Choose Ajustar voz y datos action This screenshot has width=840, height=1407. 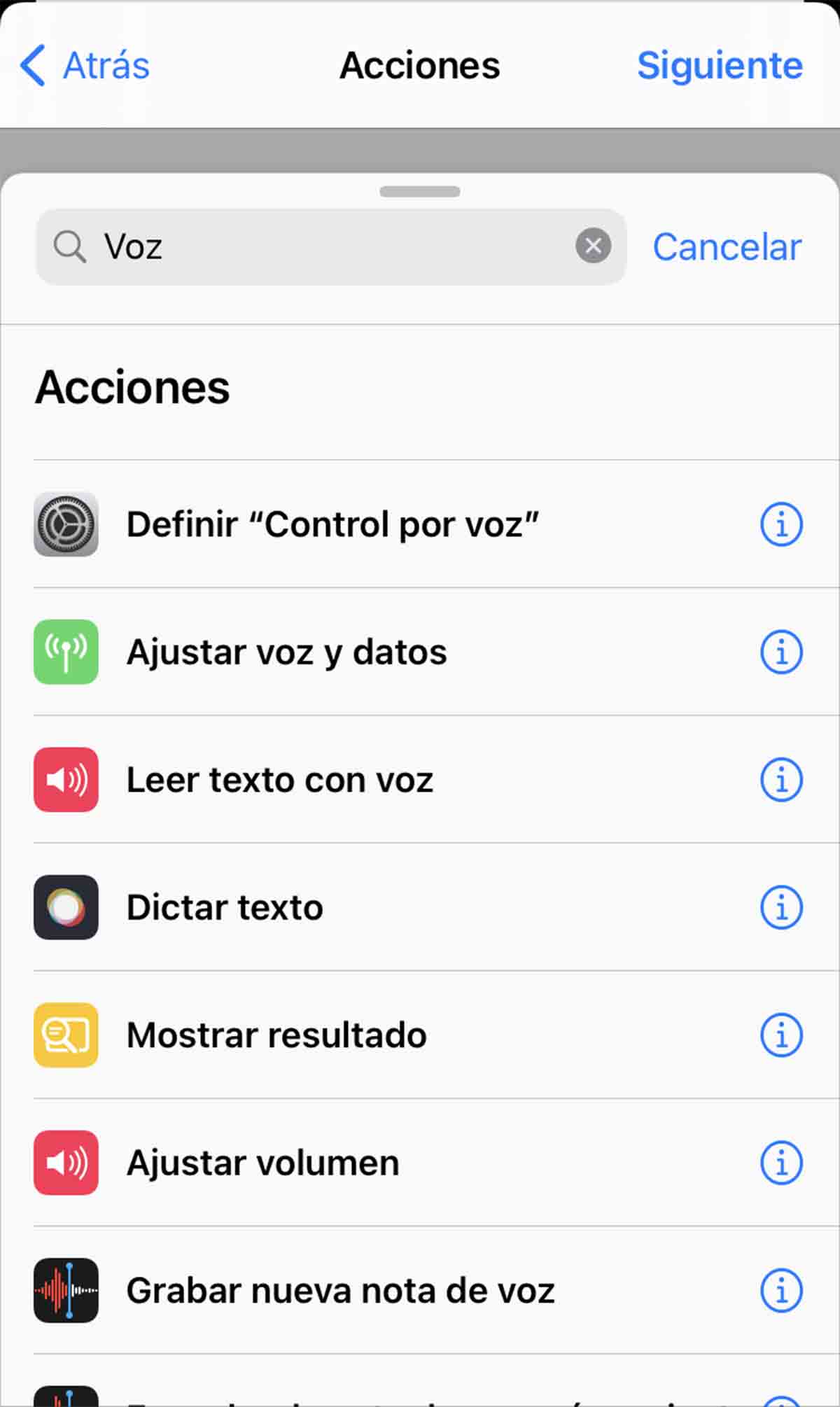coord(286,652)
